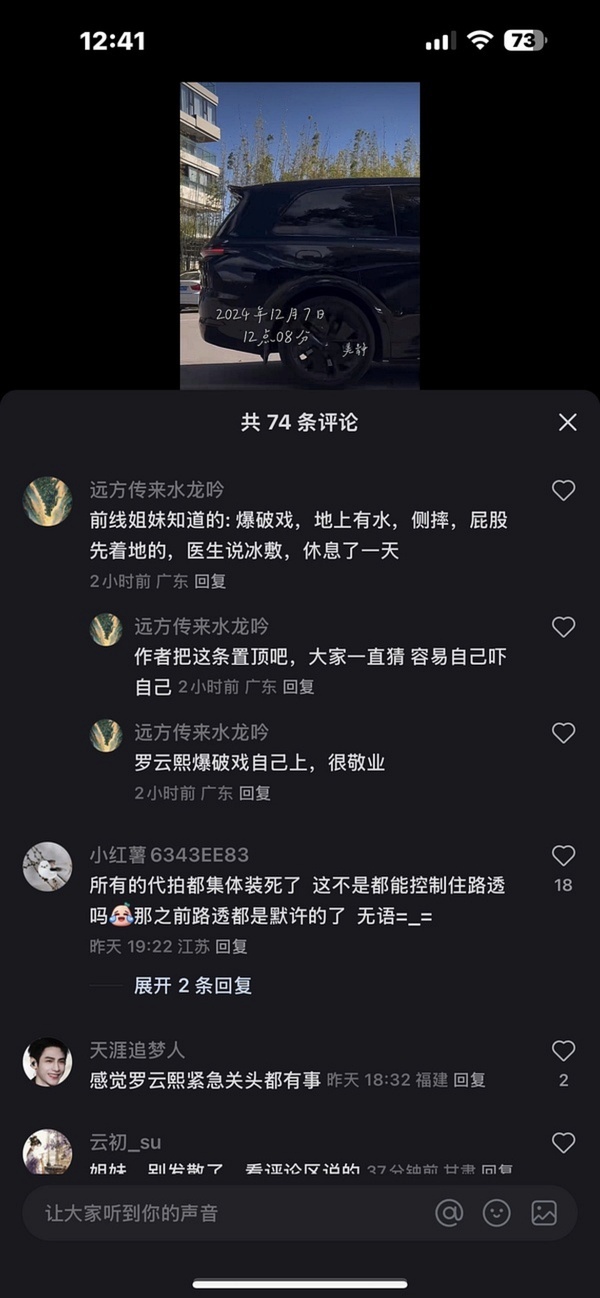This screenshot has height=1298, width=600.
Task: Reply to 天涯追梦人's comment
Action: [x=469, y=1080]
